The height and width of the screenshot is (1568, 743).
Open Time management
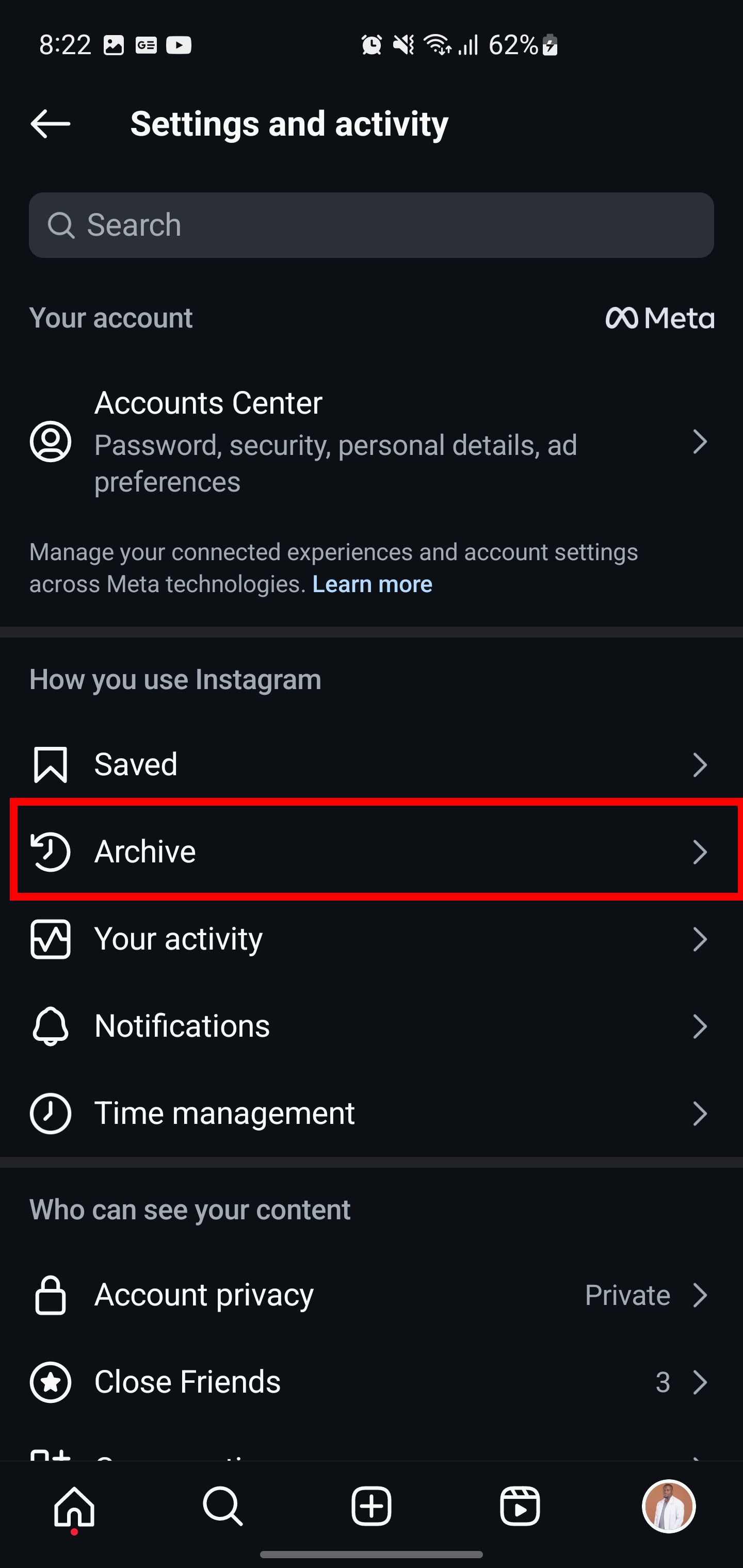(372, 1113)
